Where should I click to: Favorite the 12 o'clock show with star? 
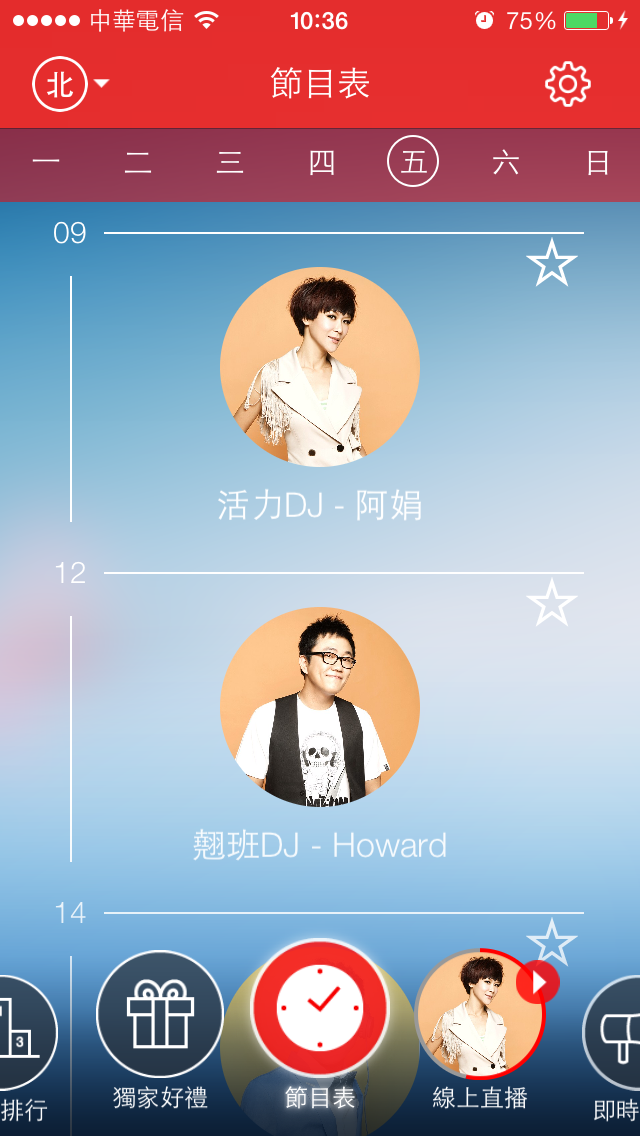(x=551, y=603)
